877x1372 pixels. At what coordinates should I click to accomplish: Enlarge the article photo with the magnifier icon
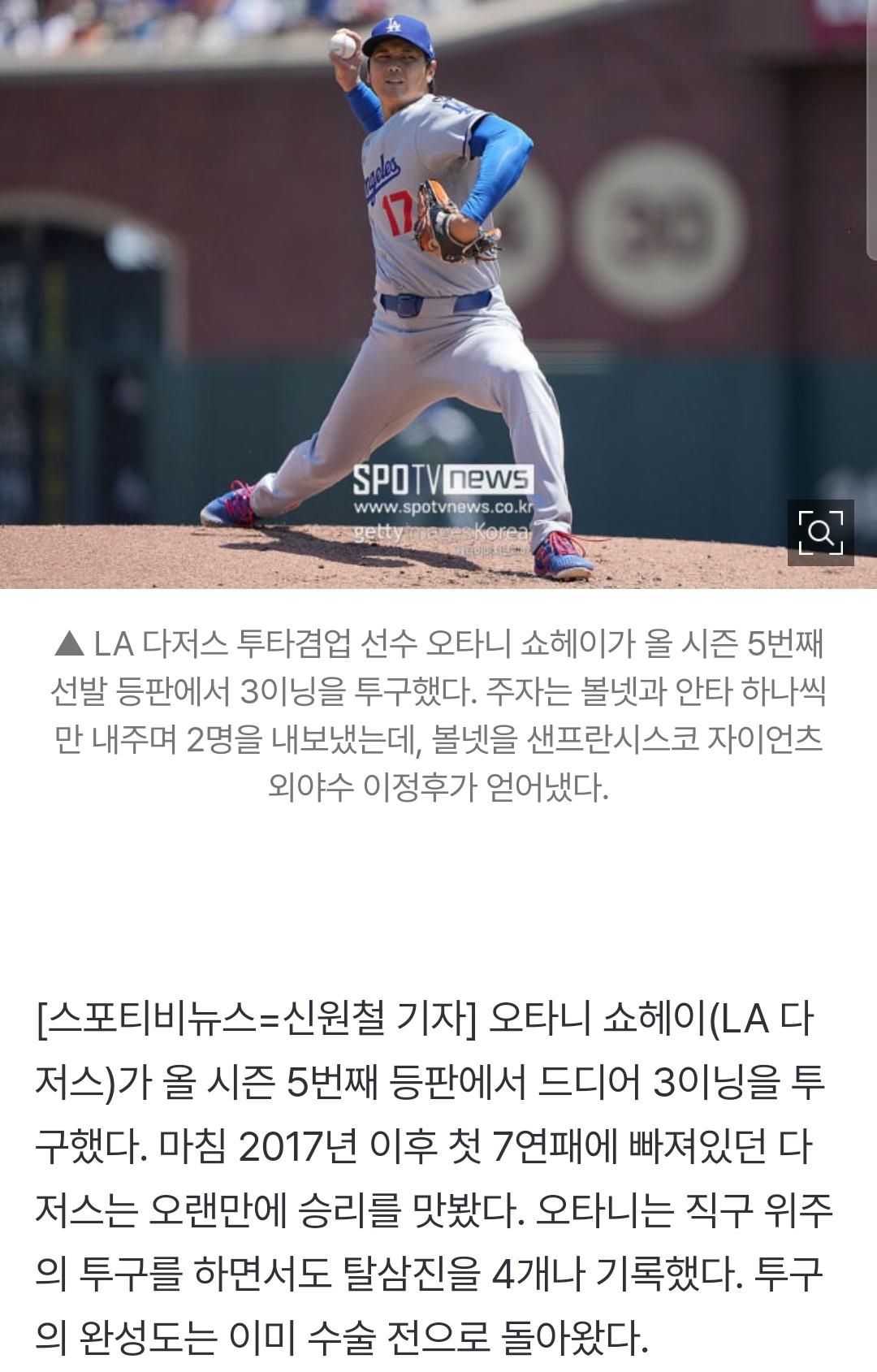tap(820, 533)
